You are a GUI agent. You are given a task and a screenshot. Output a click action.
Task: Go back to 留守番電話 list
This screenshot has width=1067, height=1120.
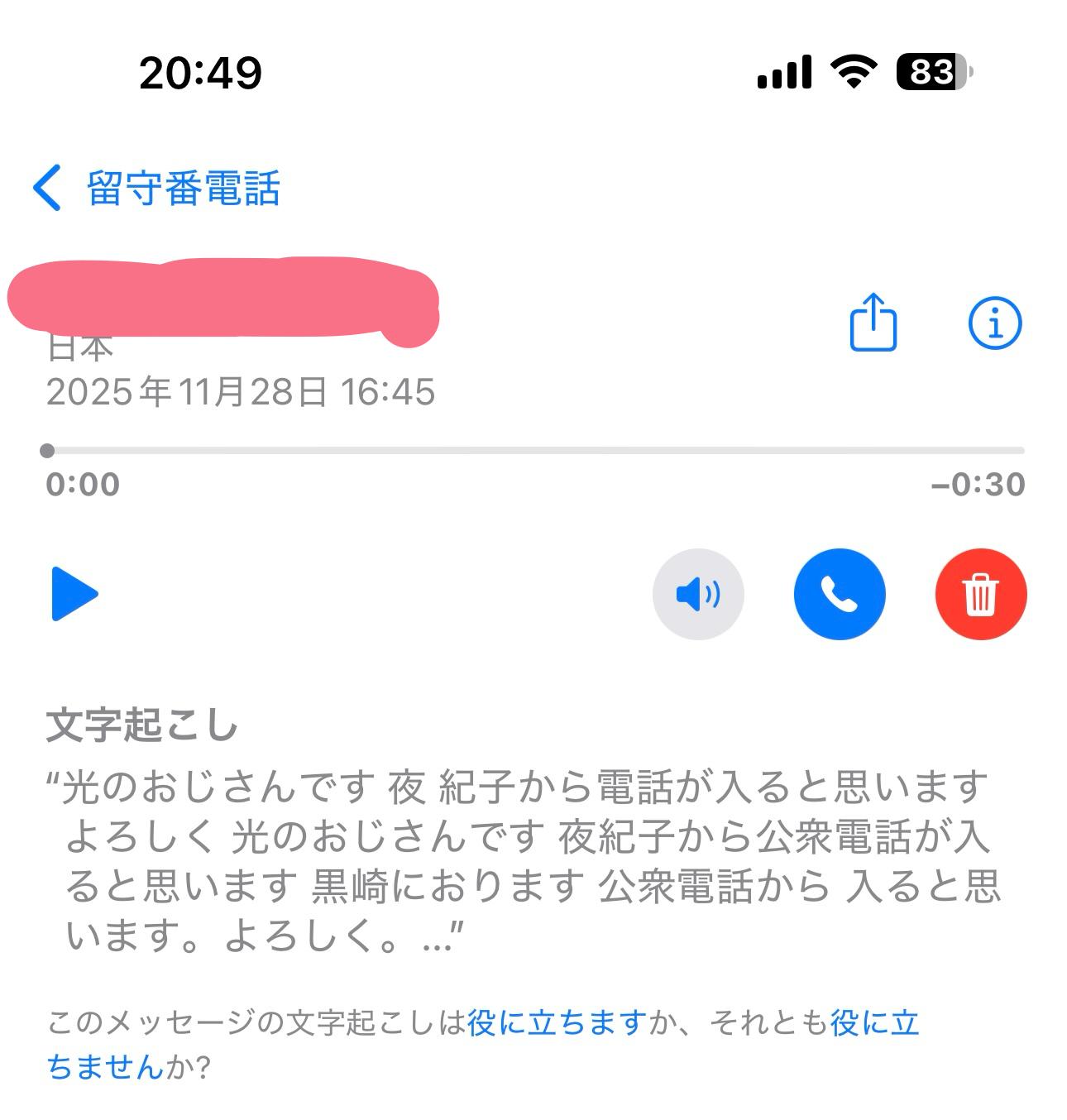[157, 188]
